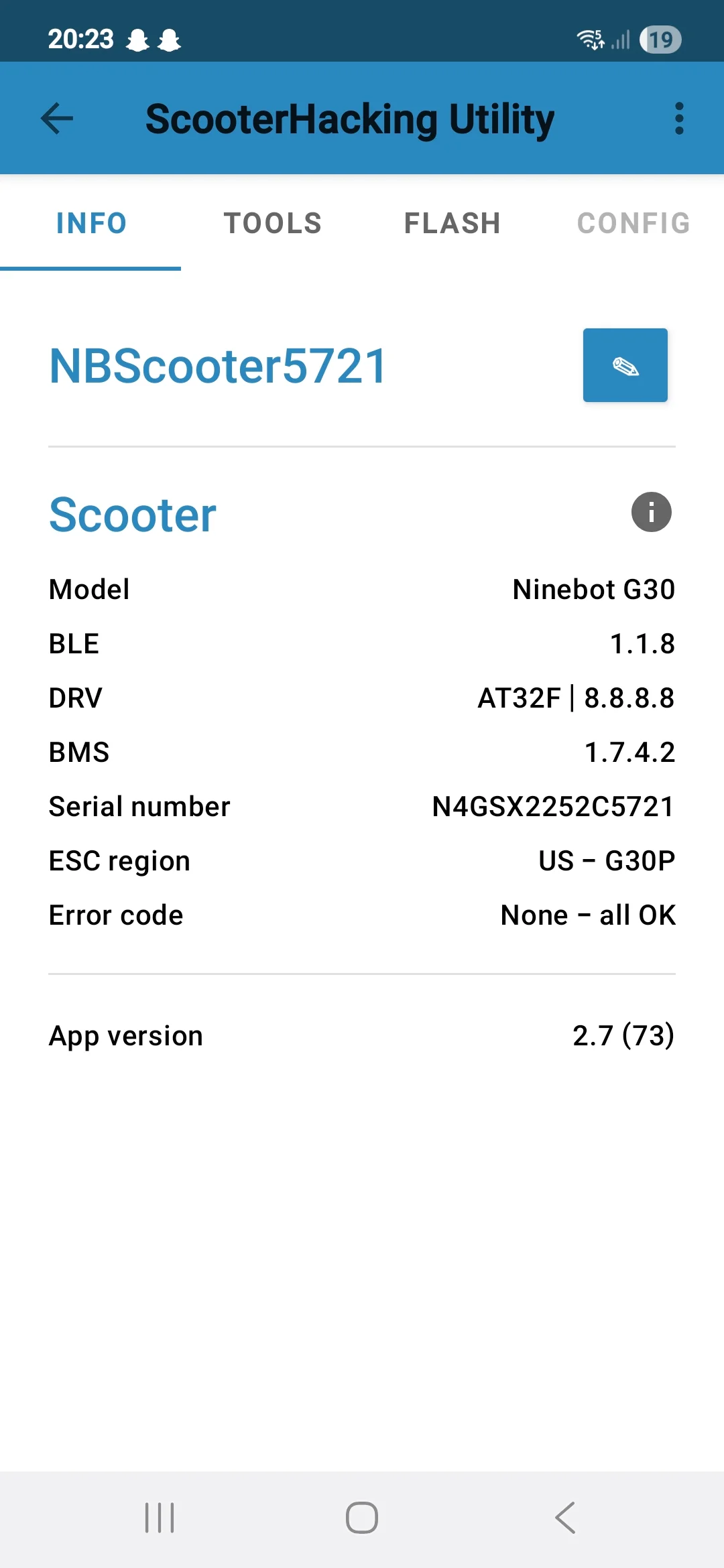Select the Serial number value
Screen dimensions: 724x1568
tap(553, 806)
